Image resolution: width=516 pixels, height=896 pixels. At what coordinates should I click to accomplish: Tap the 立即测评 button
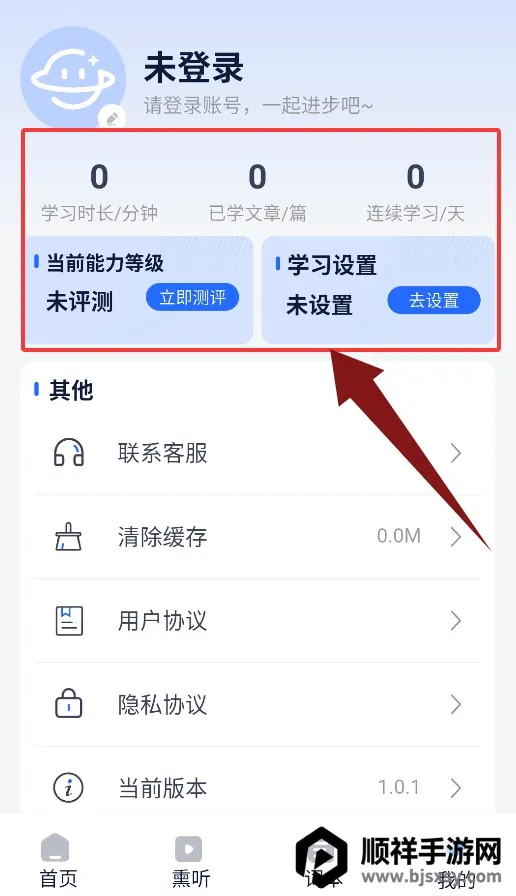coord(192,298)
